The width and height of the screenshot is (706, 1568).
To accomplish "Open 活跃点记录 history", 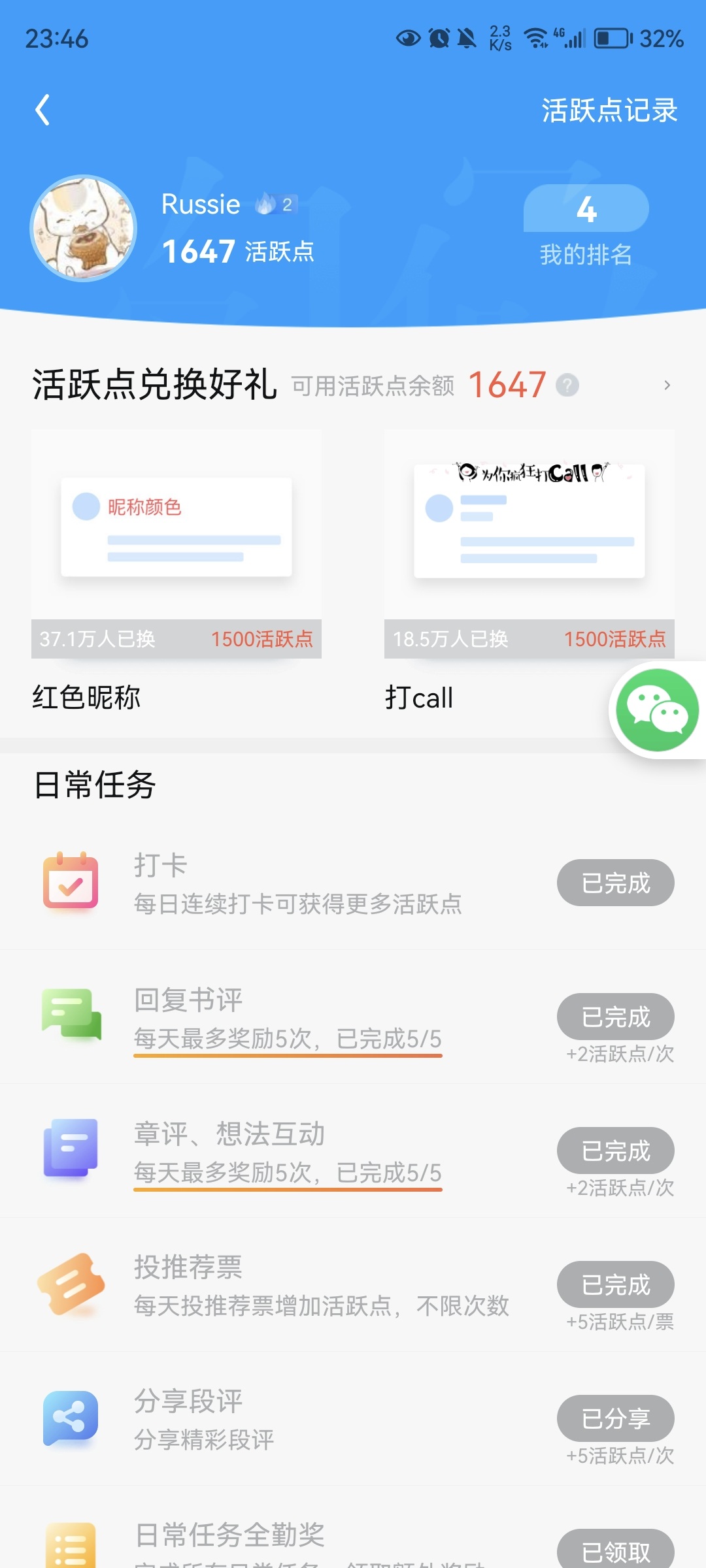I will (609, 110).
